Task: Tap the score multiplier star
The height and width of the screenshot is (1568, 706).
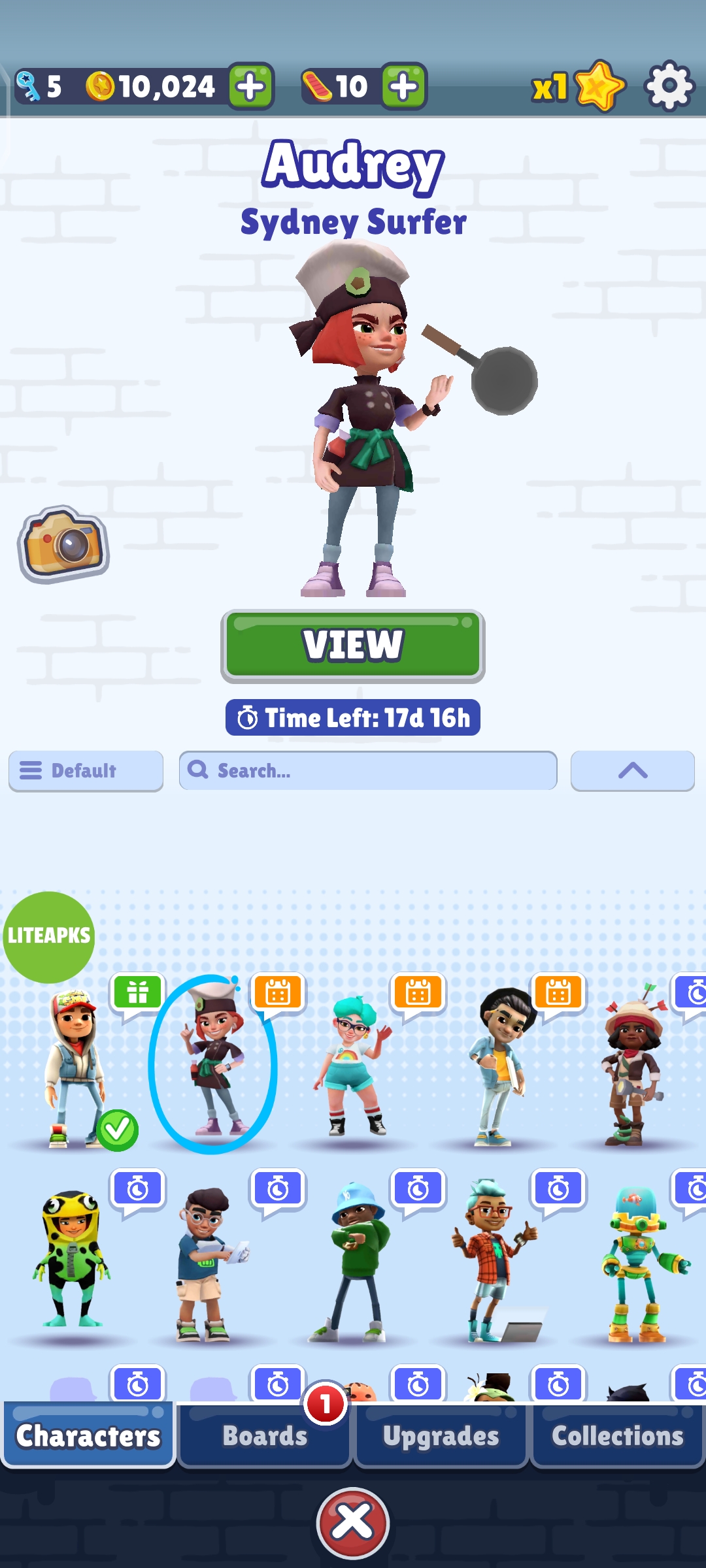Action: click(x=598, y=86)
